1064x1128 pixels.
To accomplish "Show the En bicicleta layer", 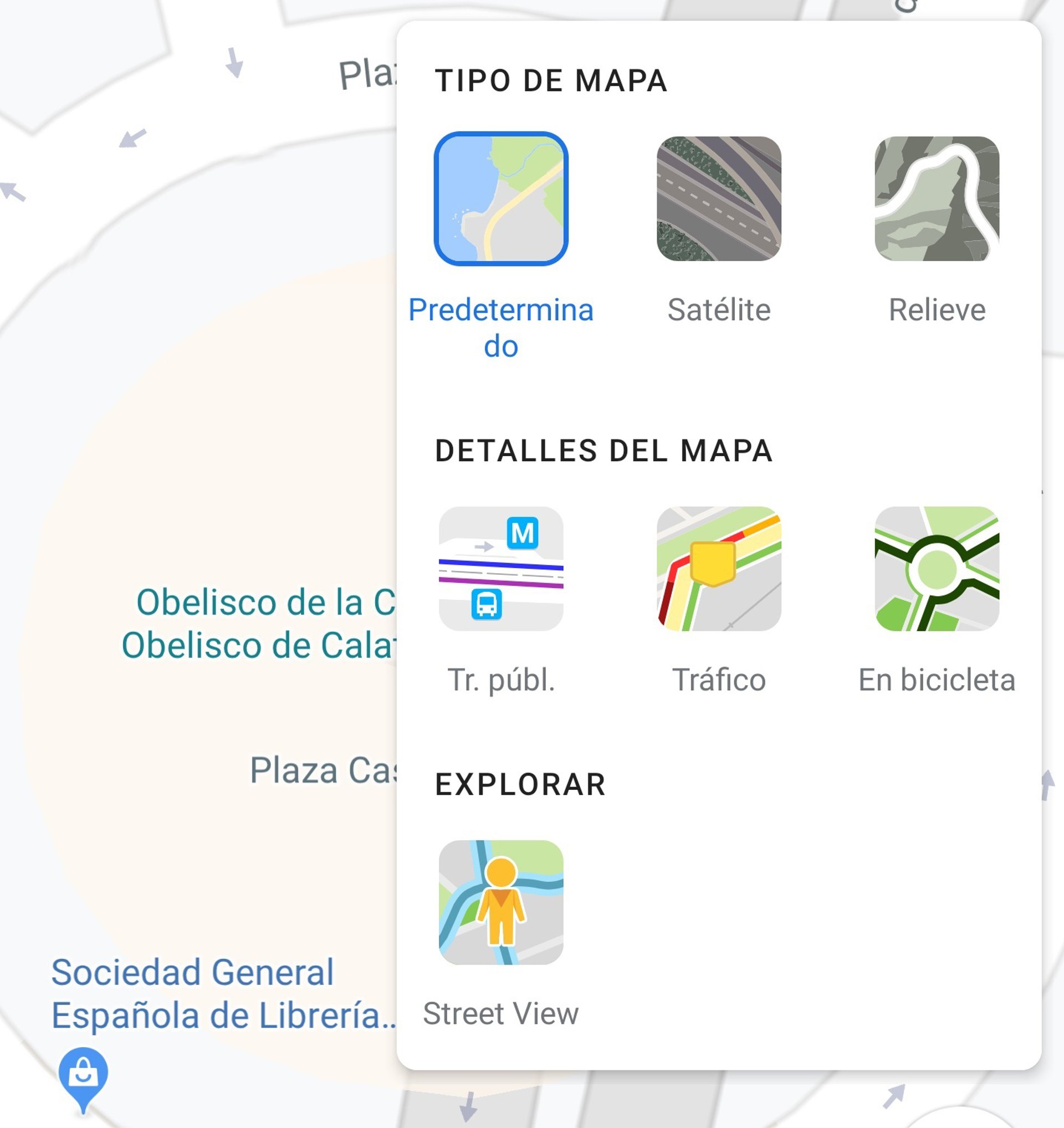I will pyautogui.click(x=937, y=569).
